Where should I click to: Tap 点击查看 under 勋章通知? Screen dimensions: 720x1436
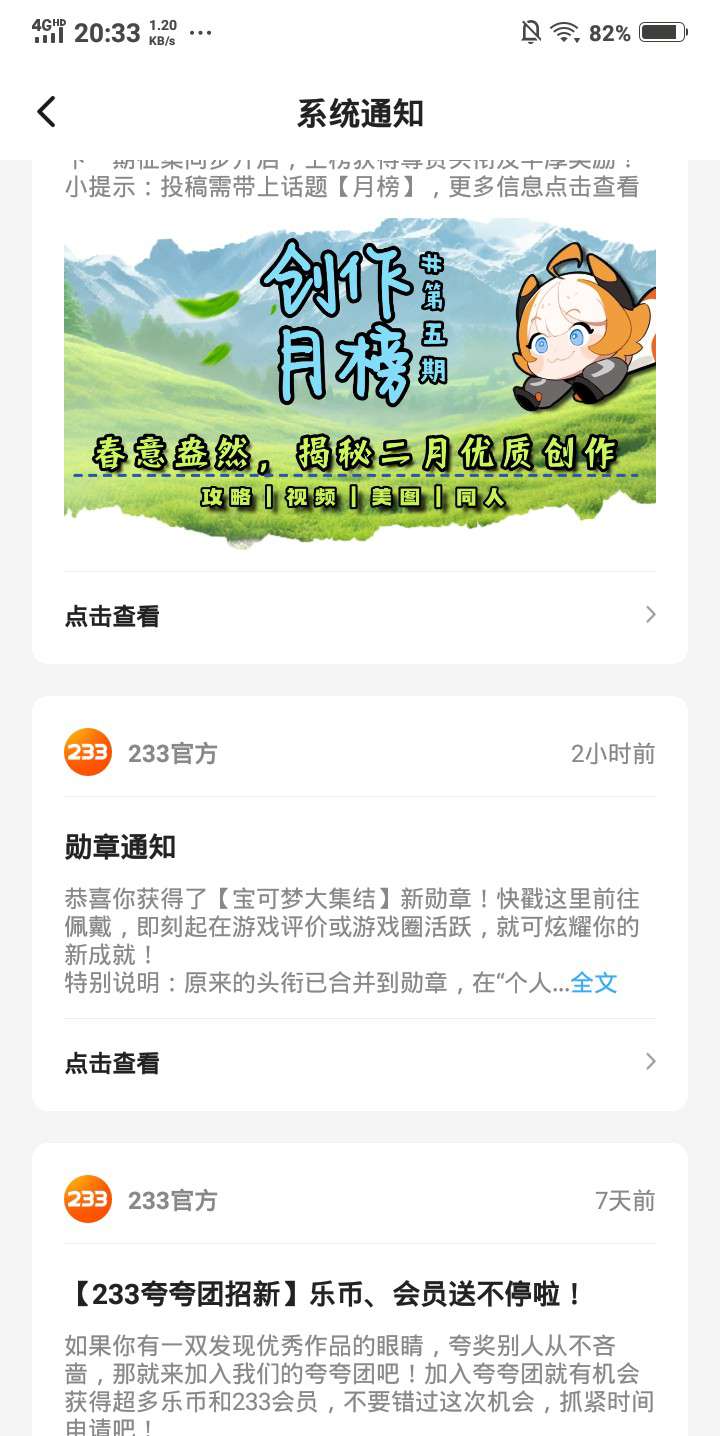click(x=360, y=1062)
